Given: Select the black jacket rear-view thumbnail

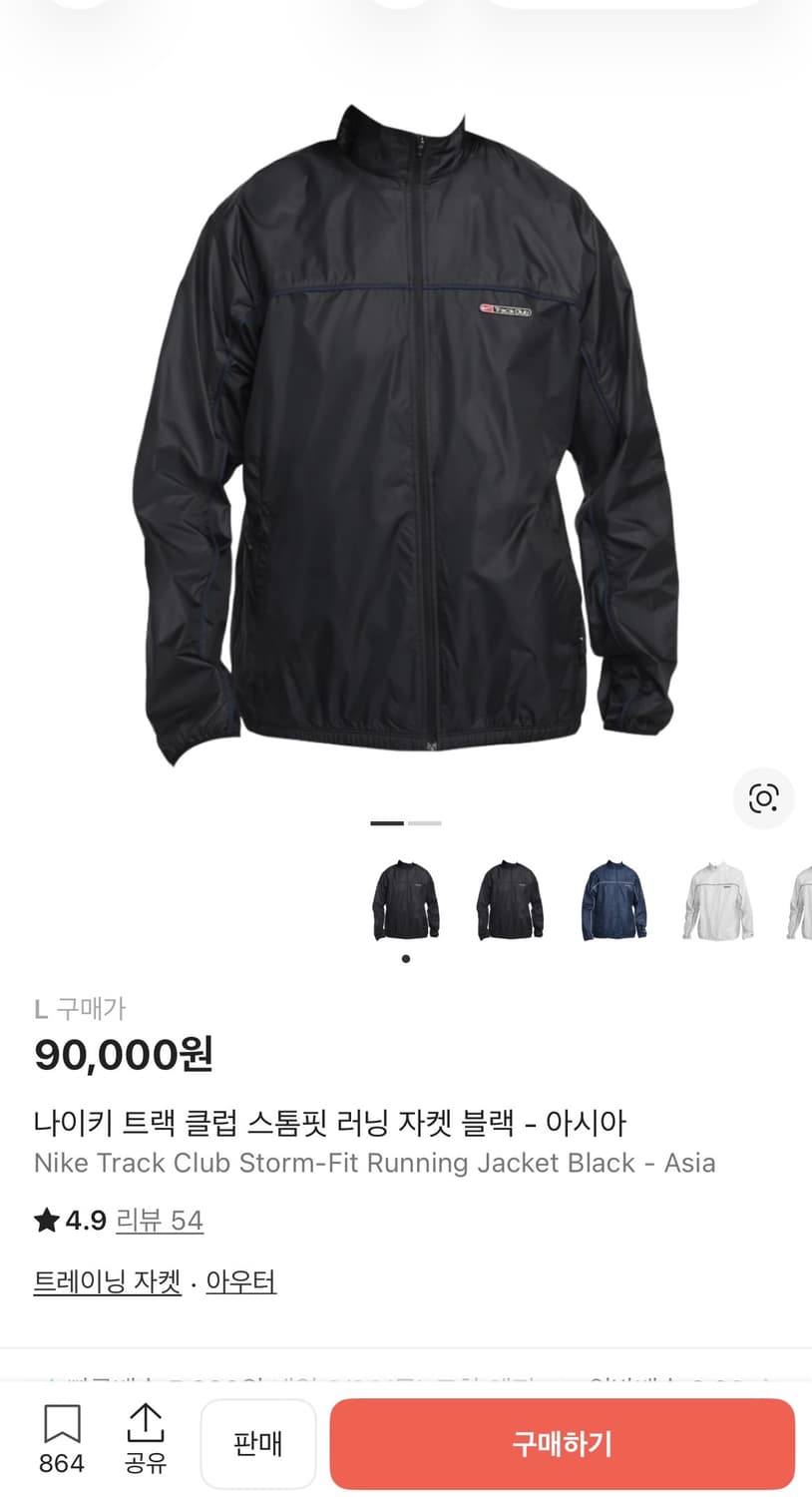Looking at the screenshot, I should pos(509,900).
